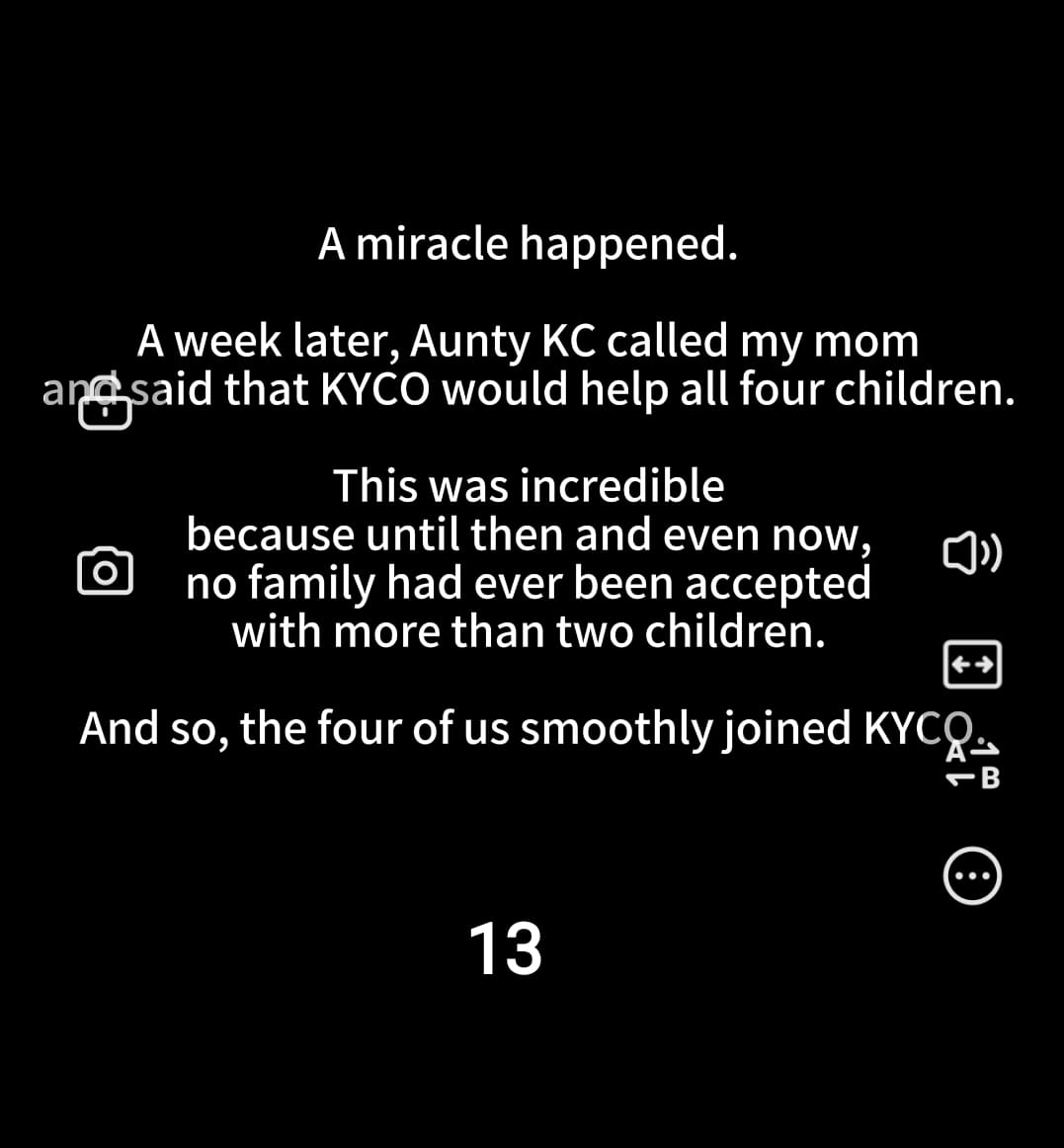Lock the player screen controls

click(105, 407)
